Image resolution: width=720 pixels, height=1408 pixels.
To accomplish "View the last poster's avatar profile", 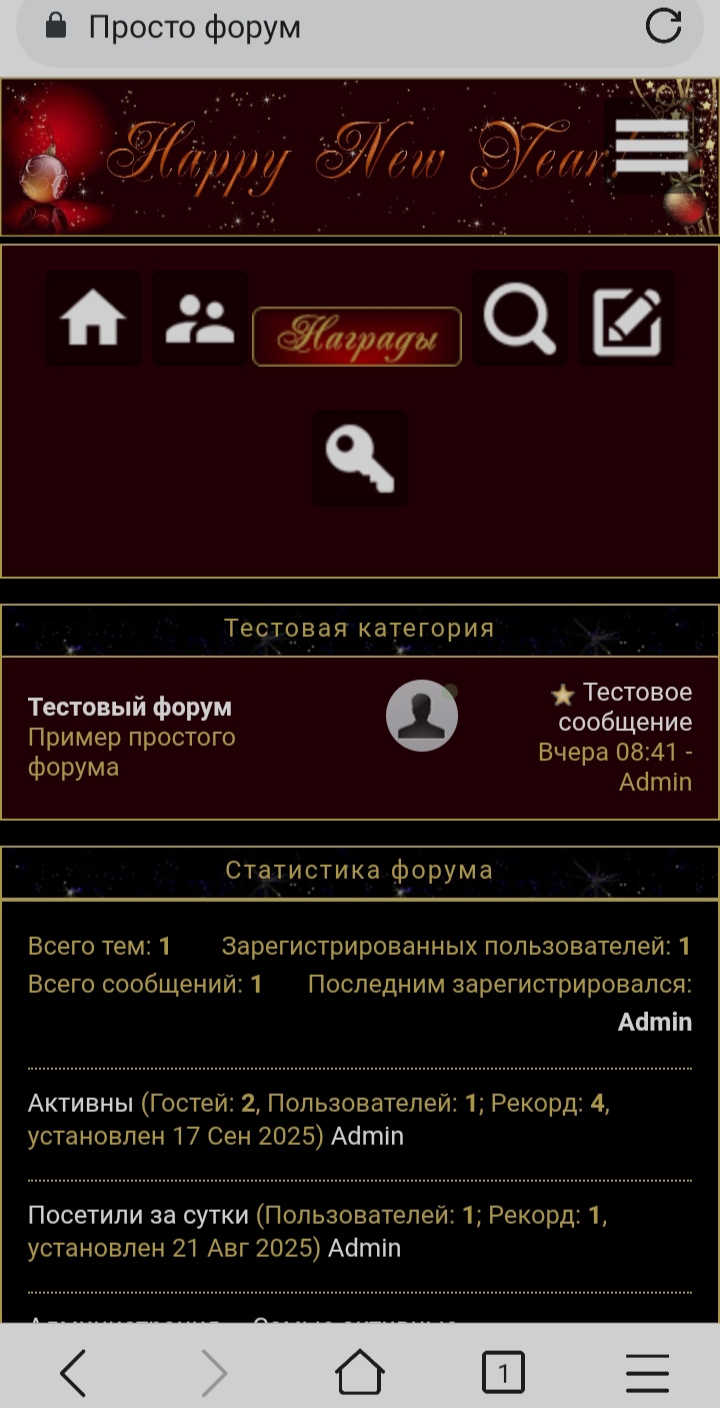I will click(x=422, y=716).
